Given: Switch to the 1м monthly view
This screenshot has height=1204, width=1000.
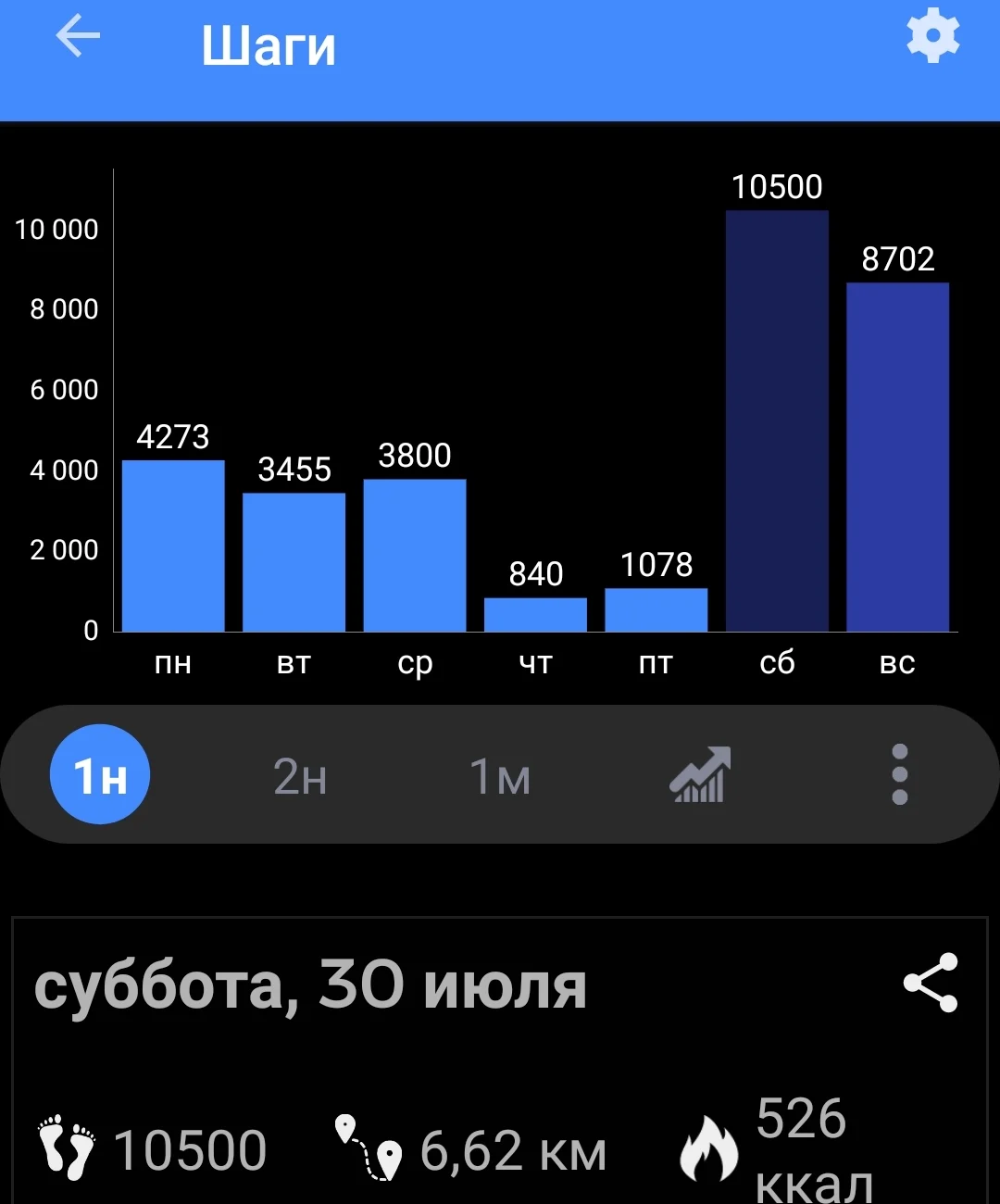Looking at the screenshot, I should pos(499,776).
